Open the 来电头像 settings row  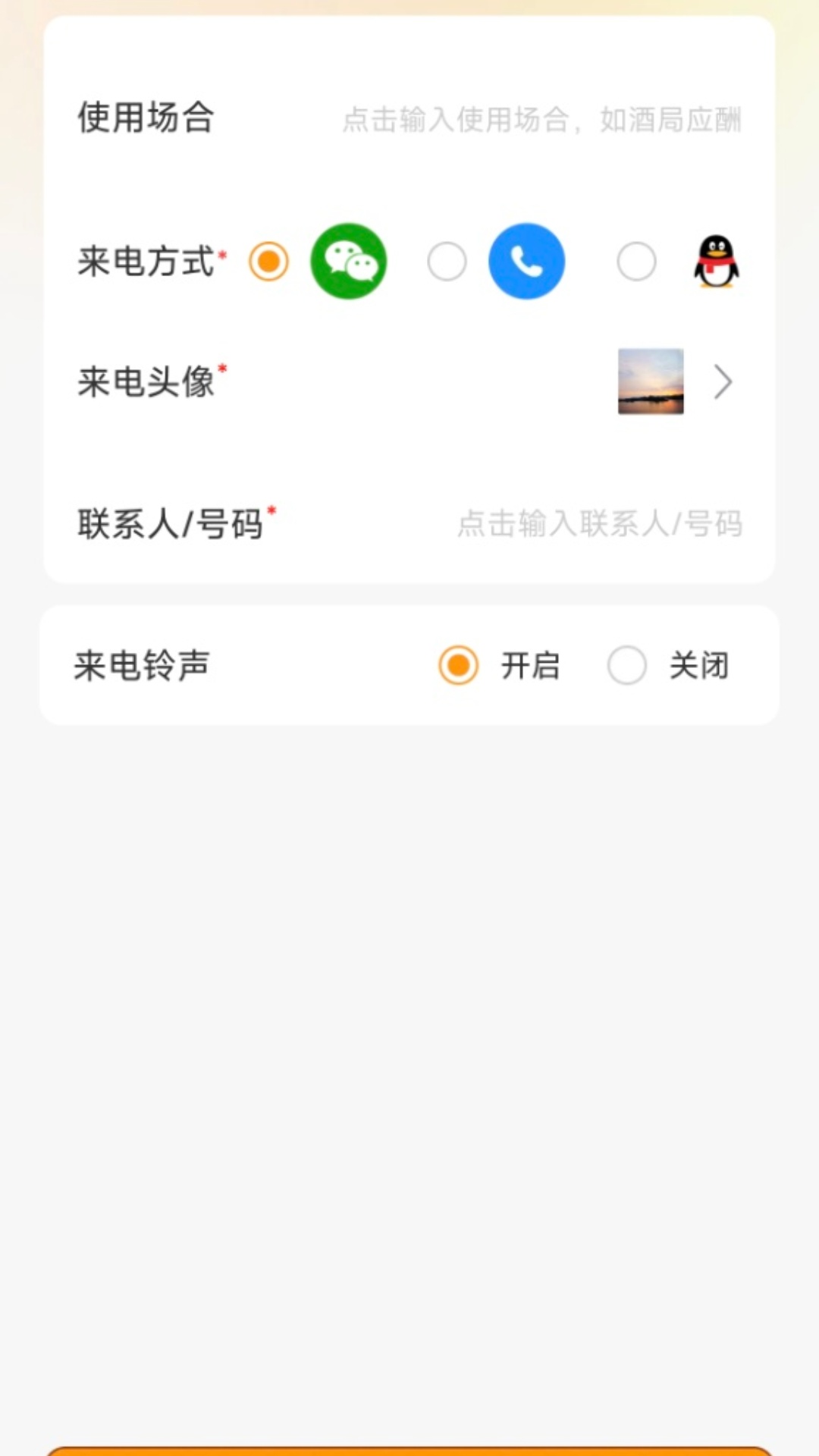(x=409, y=381)
